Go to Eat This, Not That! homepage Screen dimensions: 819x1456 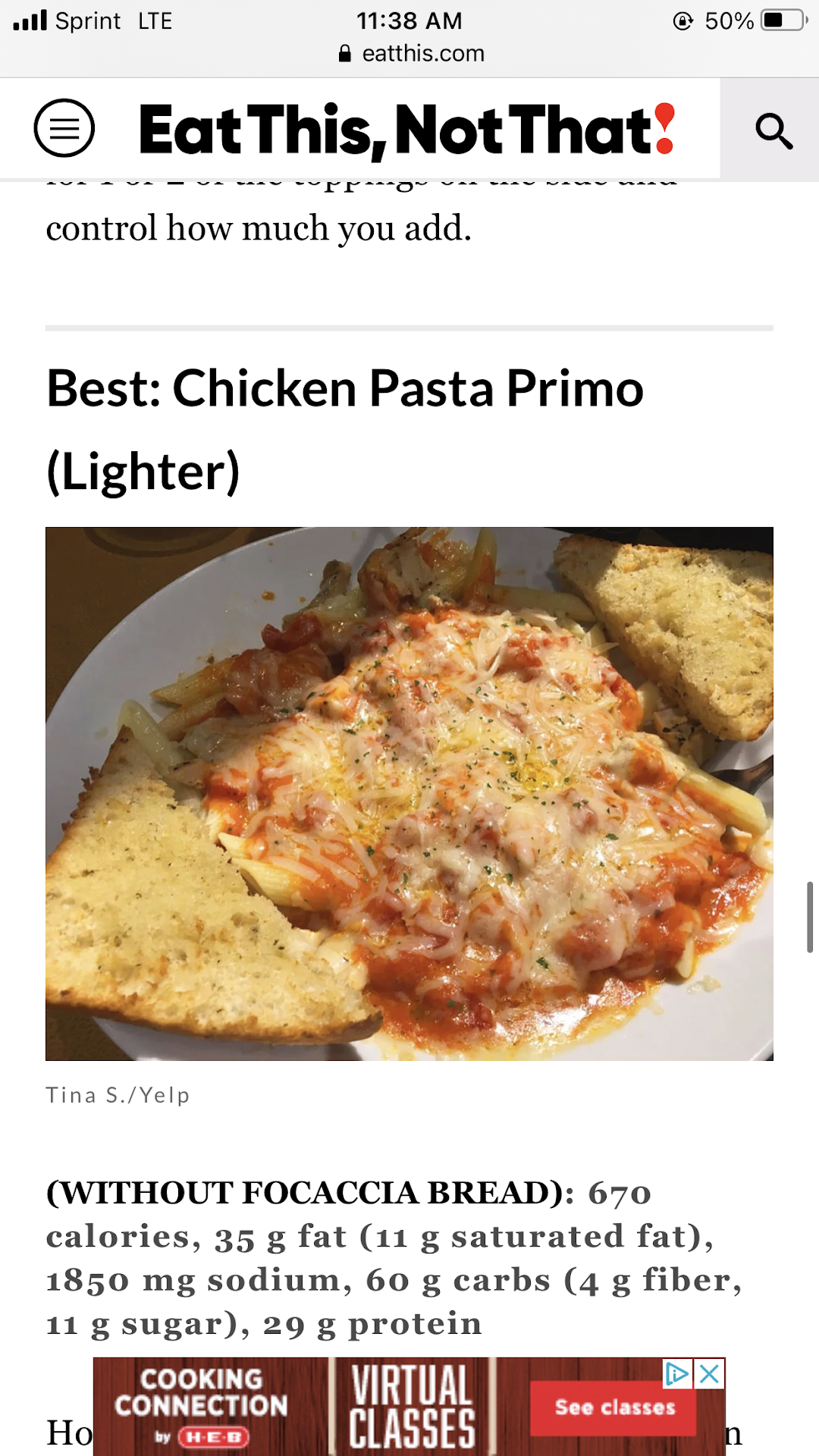[x=406, y=130]
